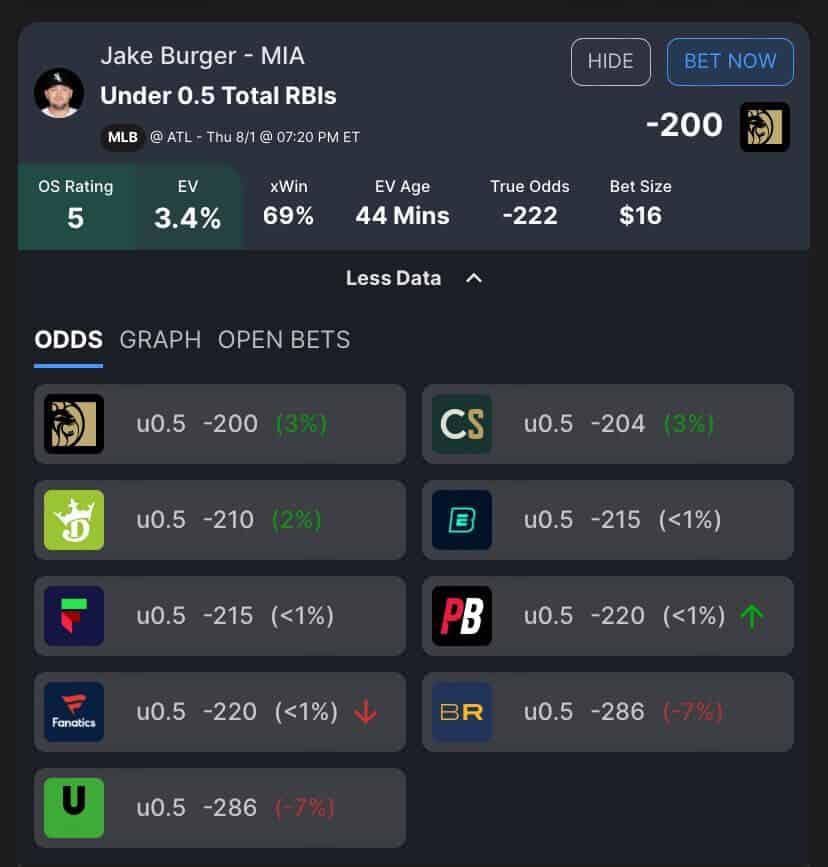Image resolution: width=828 pixels, height=867 pixels.
Task: Pick the PointsBet -220 odds
Action: pos(608,616)
